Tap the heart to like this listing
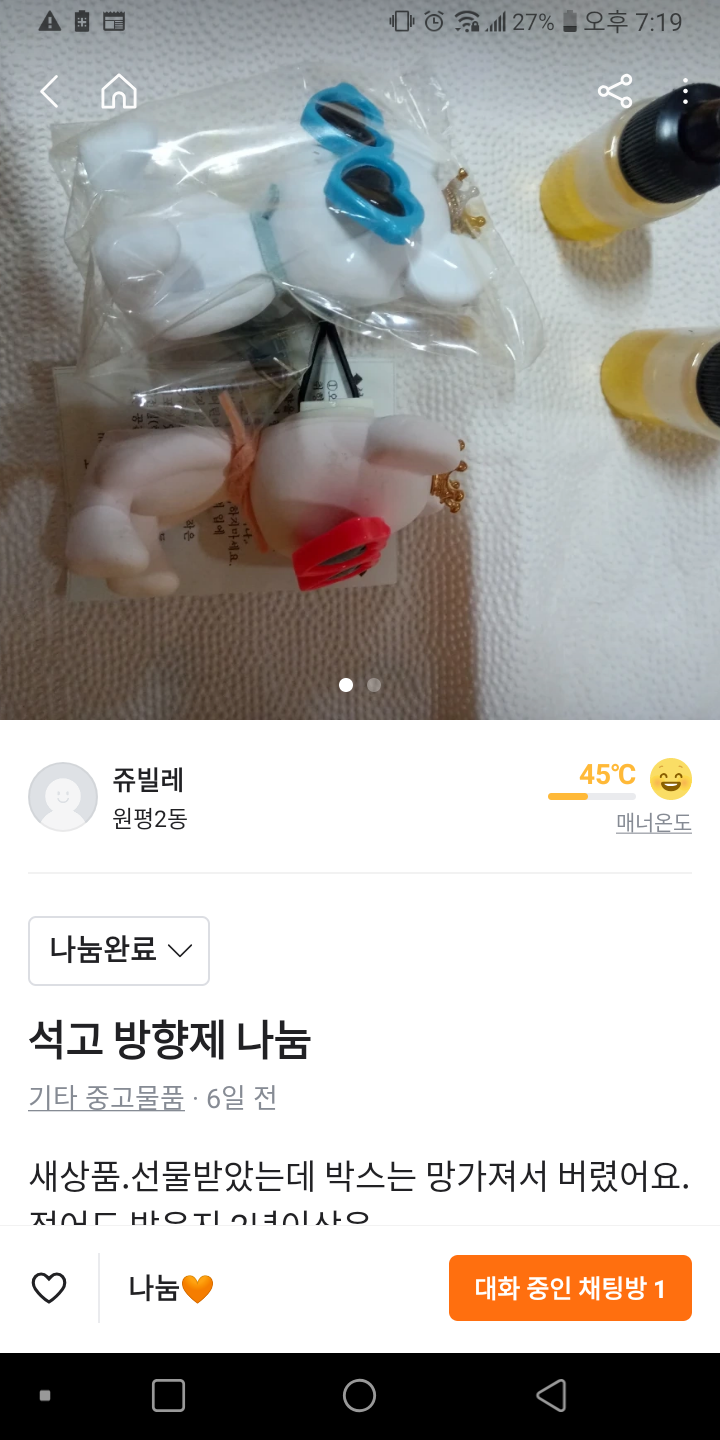This screenshot has height=1440, width=720. pos(49,1288)
